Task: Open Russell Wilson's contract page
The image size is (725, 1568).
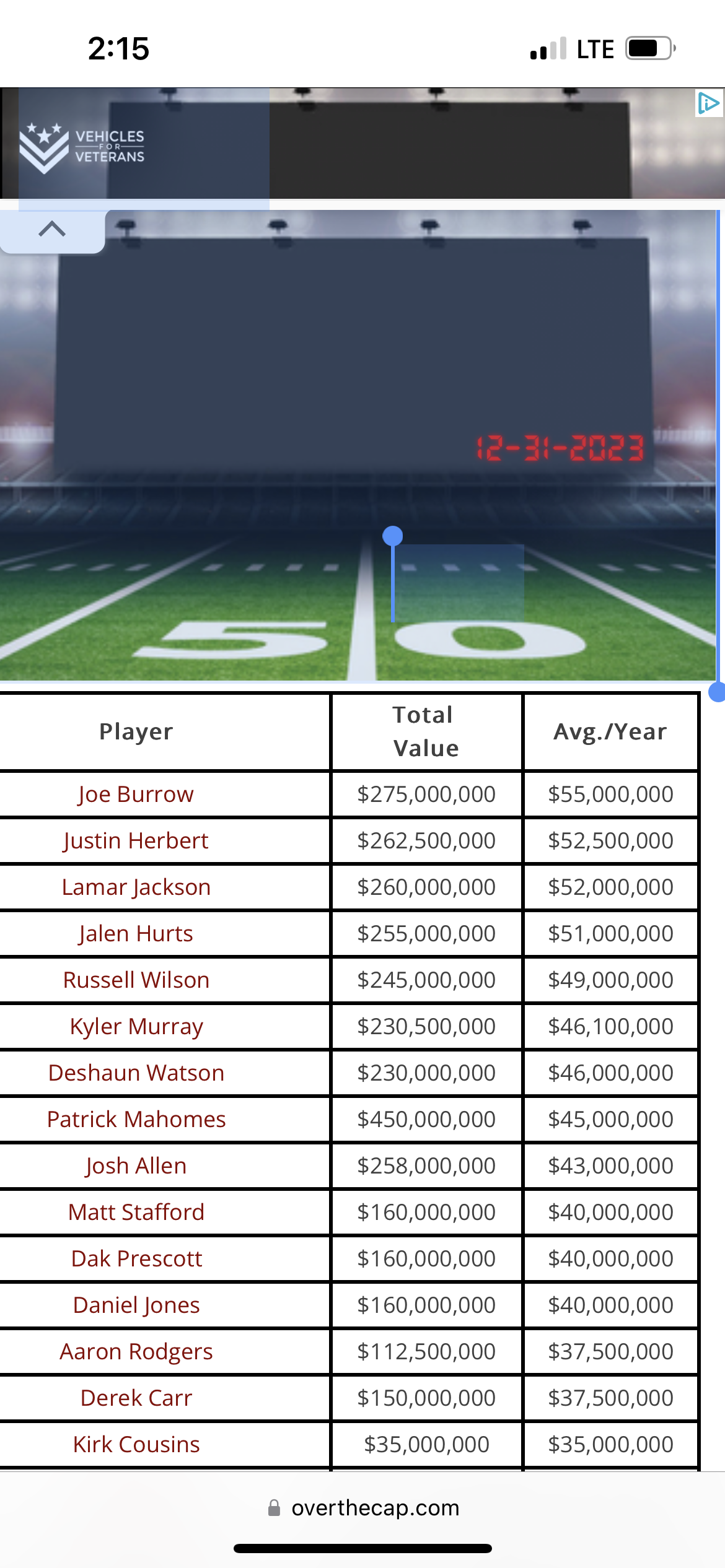Action: pyautogui.click(x=136, y=980)
